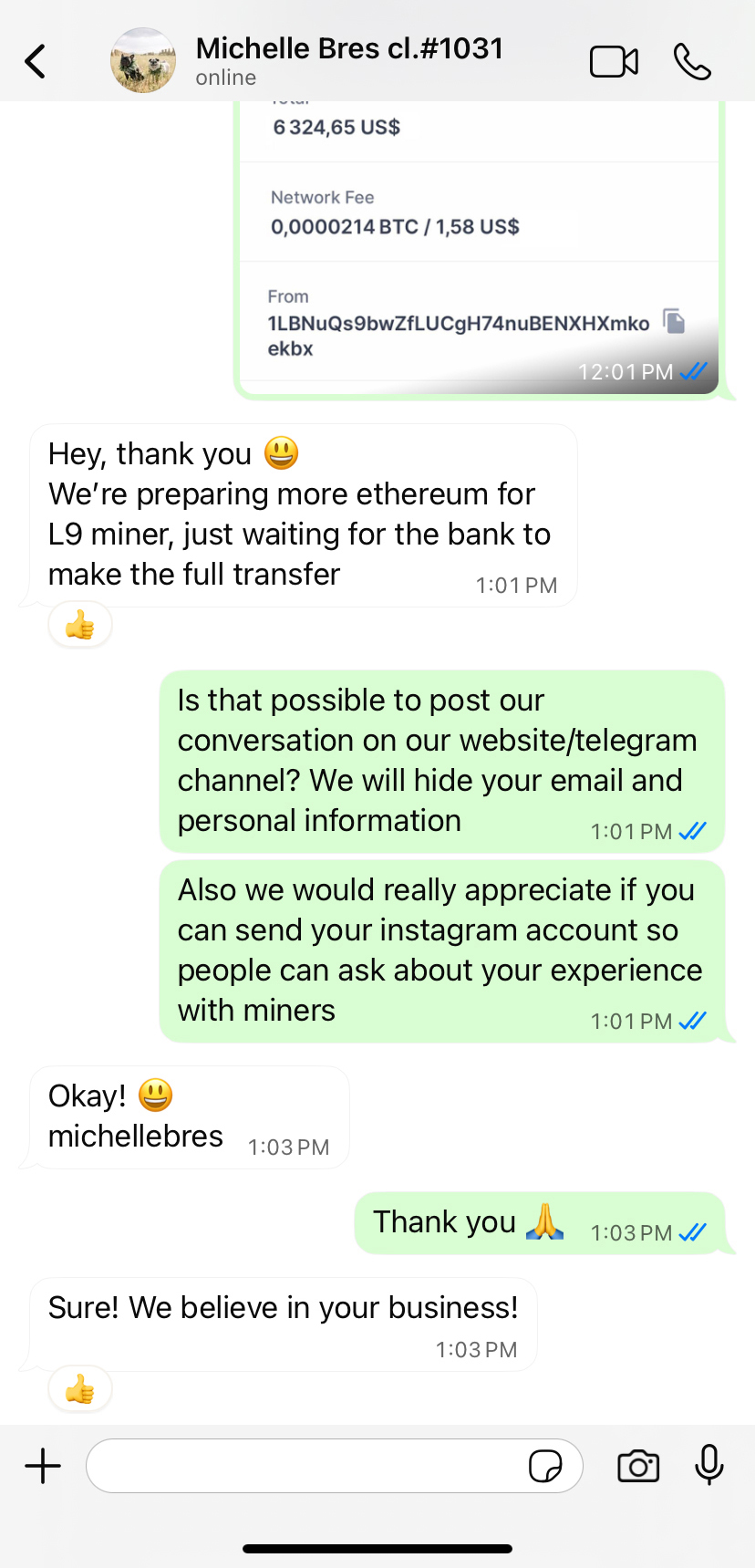Open the camera to take a photo

(x=638, y=1466)
